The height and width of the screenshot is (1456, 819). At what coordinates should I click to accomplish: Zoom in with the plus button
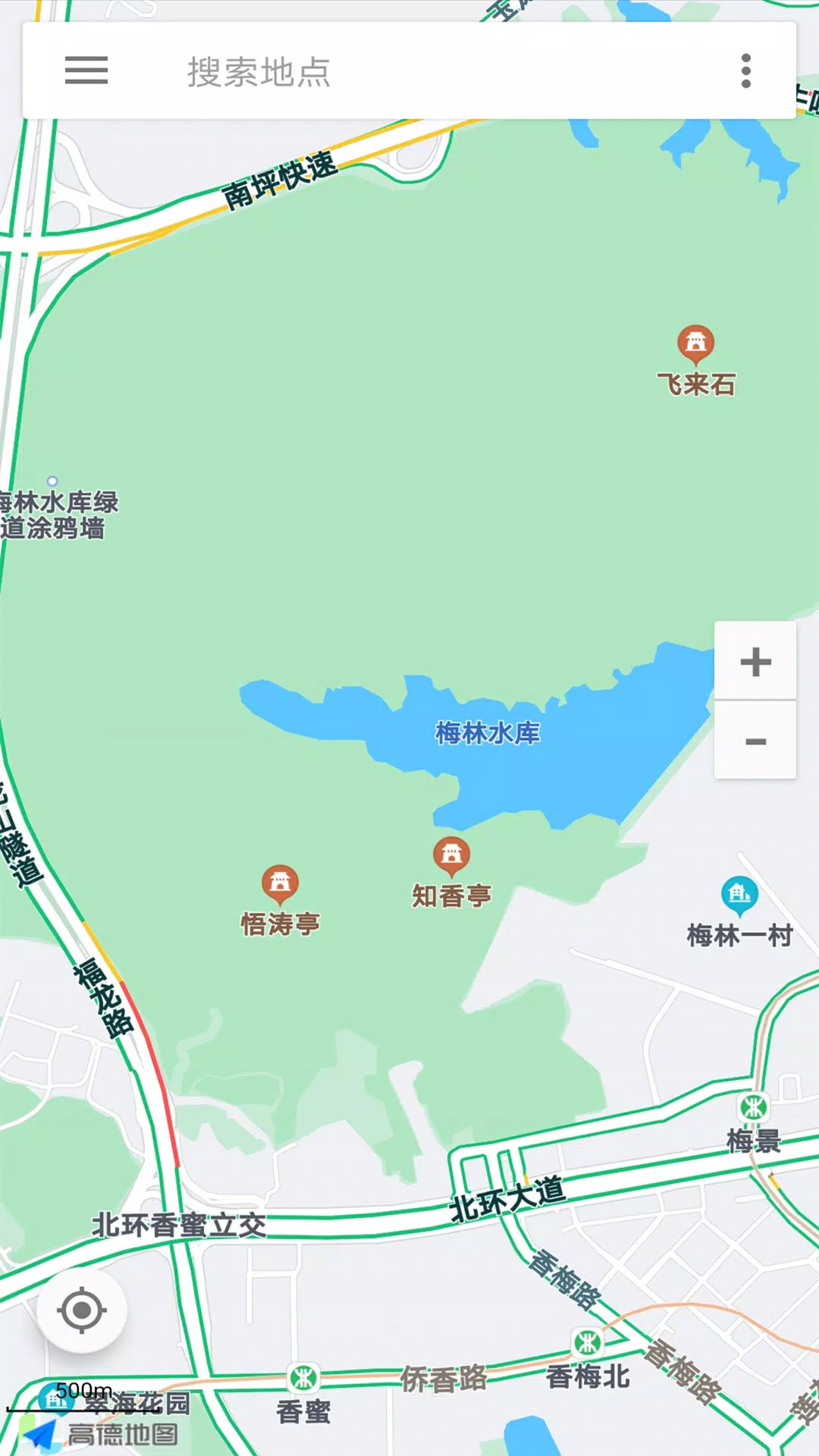tap(755, 661)
